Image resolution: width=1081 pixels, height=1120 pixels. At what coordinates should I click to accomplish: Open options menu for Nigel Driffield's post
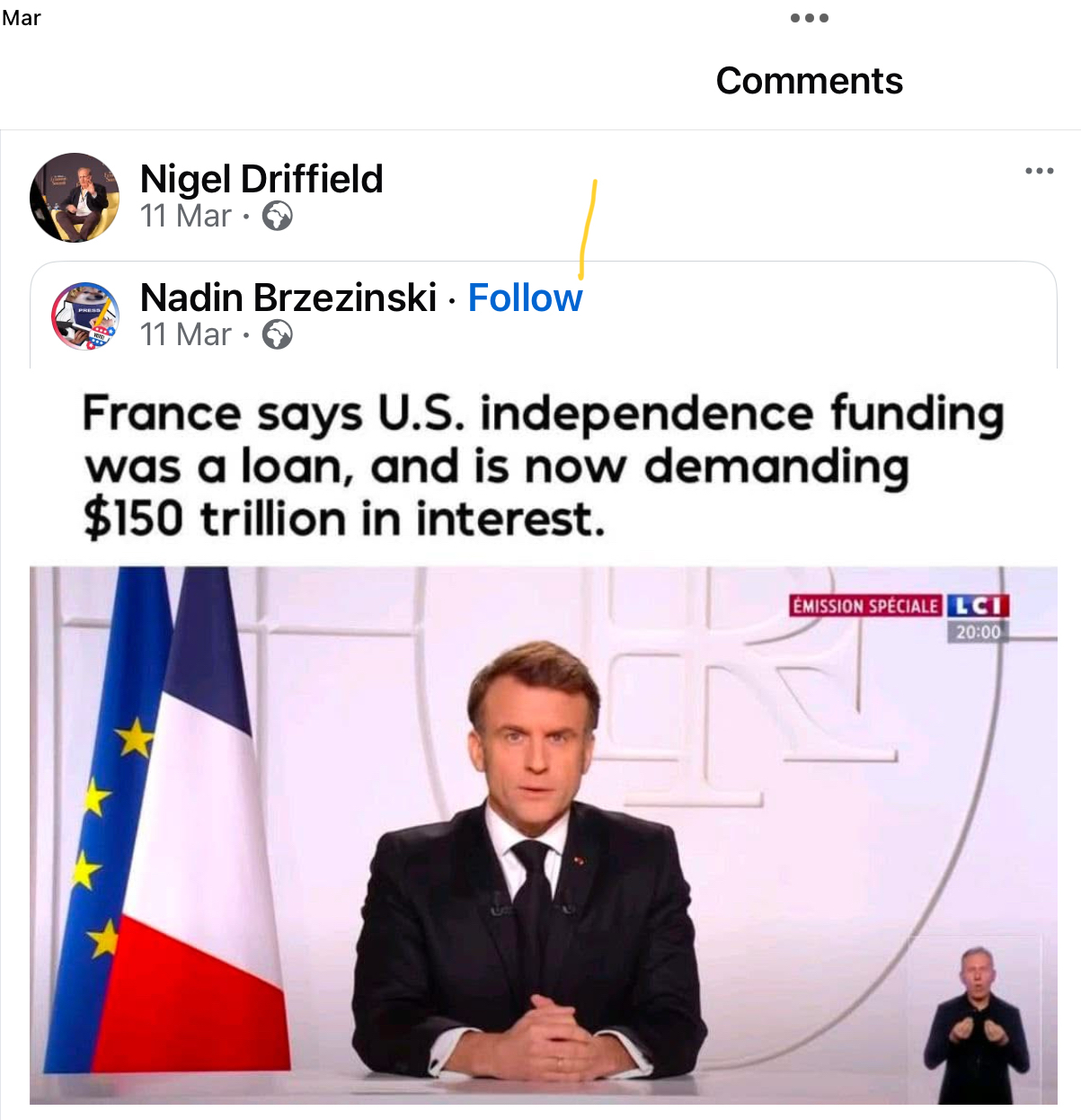click(1039, 171)
